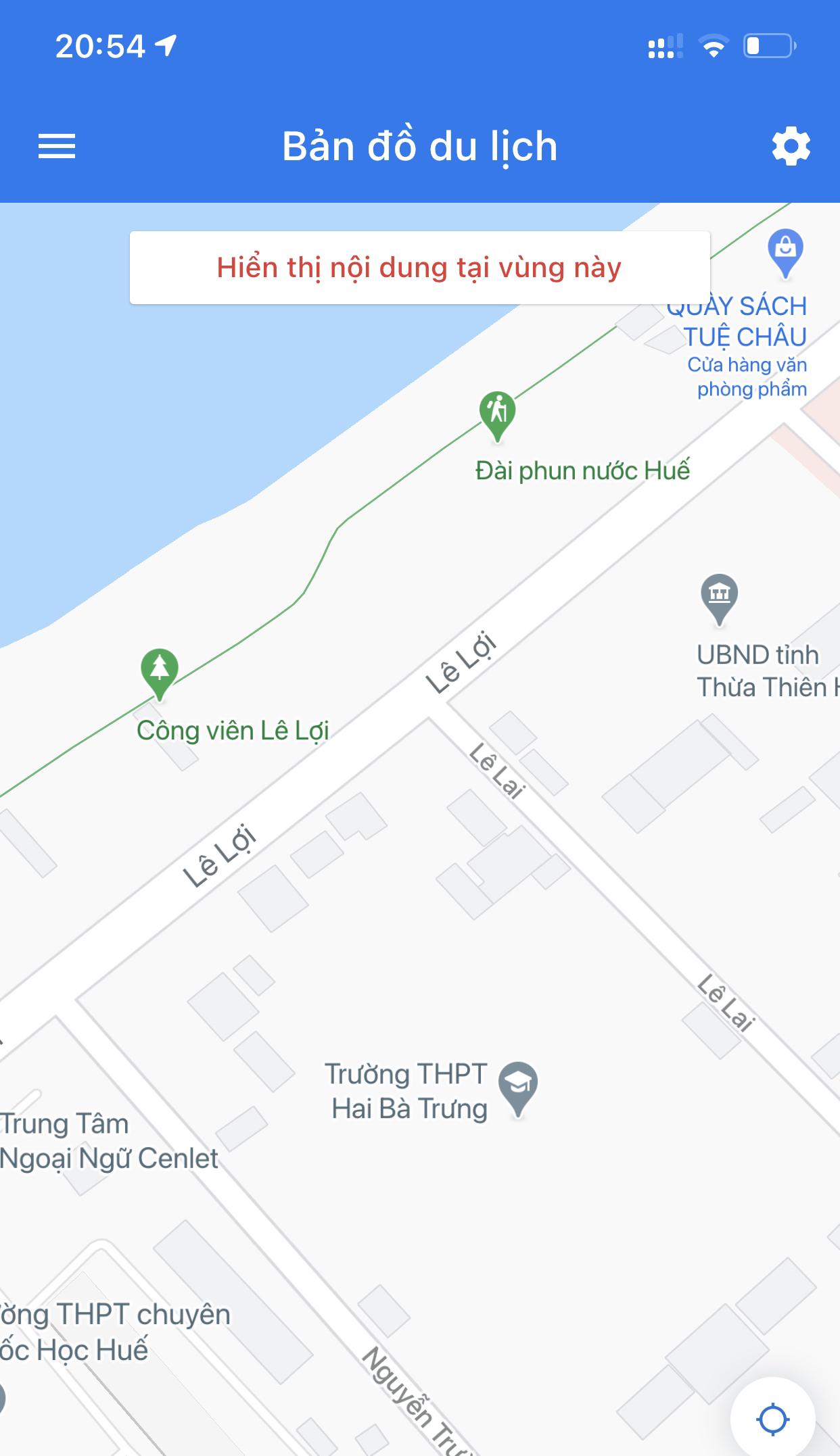Viewport: 840px width, 1456px height.
Task: Select the Quầy Sách Tuệ Châu shop marker
Action: [785, 250]
